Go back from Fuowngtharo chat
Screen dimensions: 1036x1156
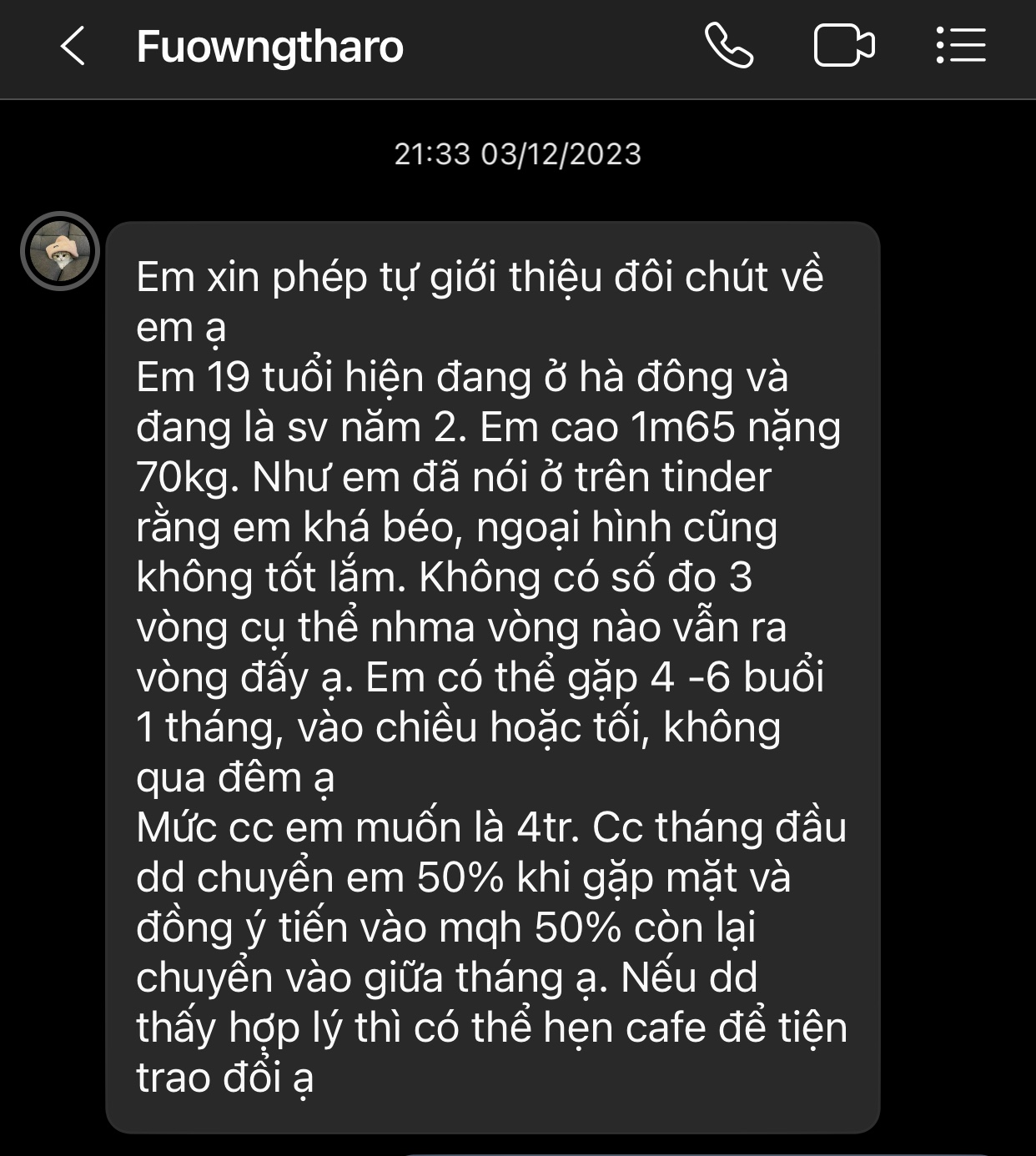[x=73, y=46]
